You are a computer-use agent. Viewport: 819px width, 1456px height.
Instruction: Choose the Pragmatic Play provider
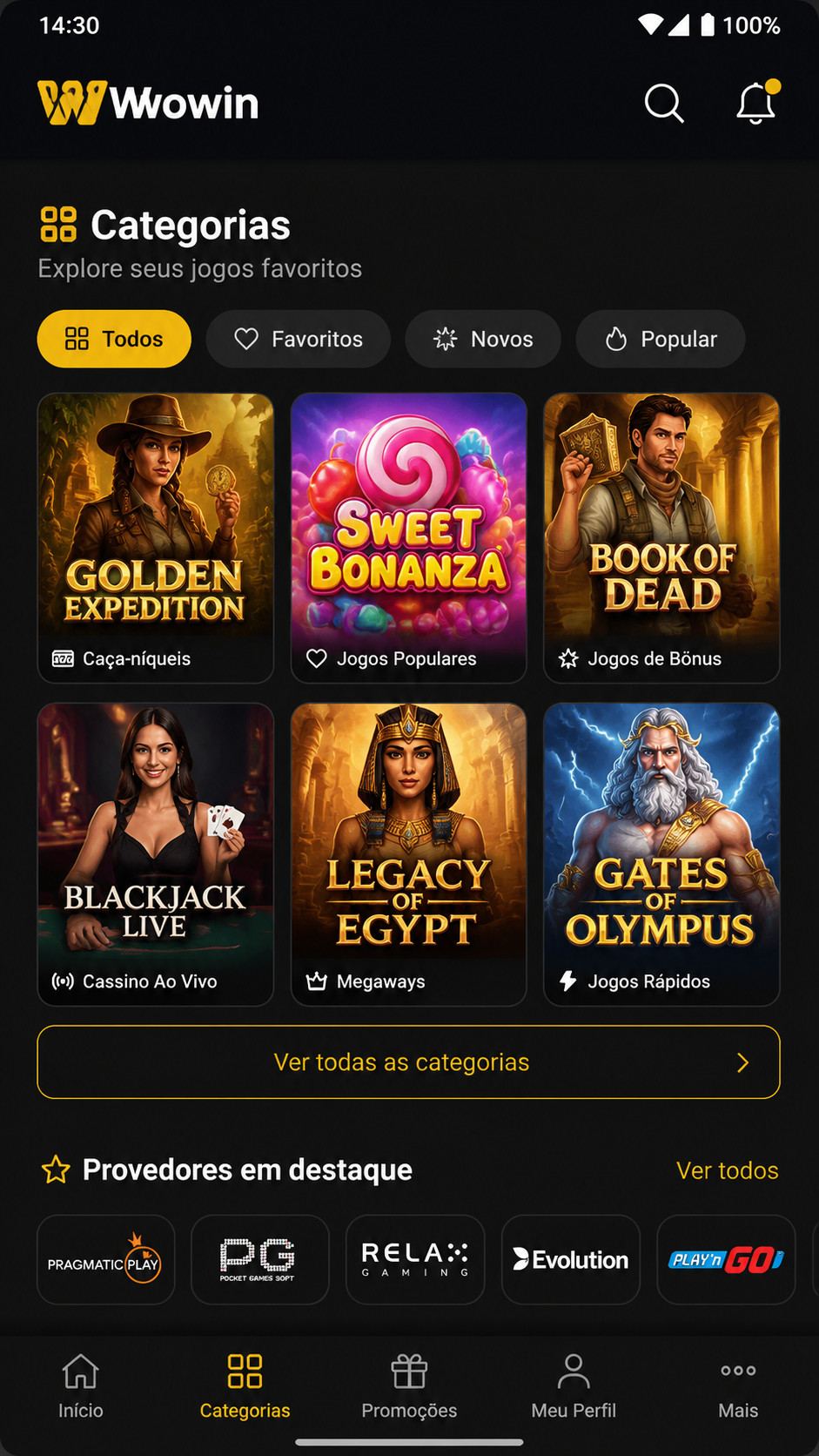[x=106, y=1260]
